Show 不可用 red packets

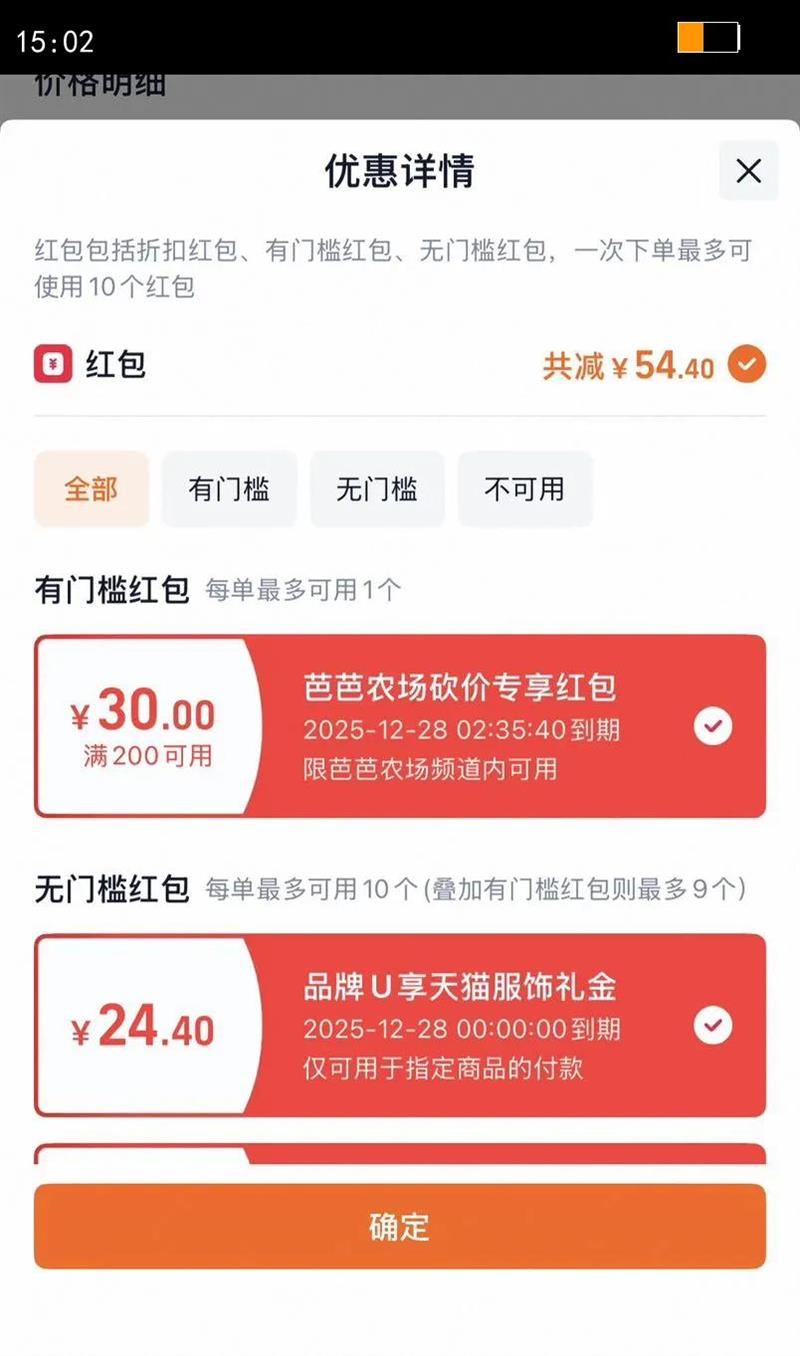(x=525, y=489)
